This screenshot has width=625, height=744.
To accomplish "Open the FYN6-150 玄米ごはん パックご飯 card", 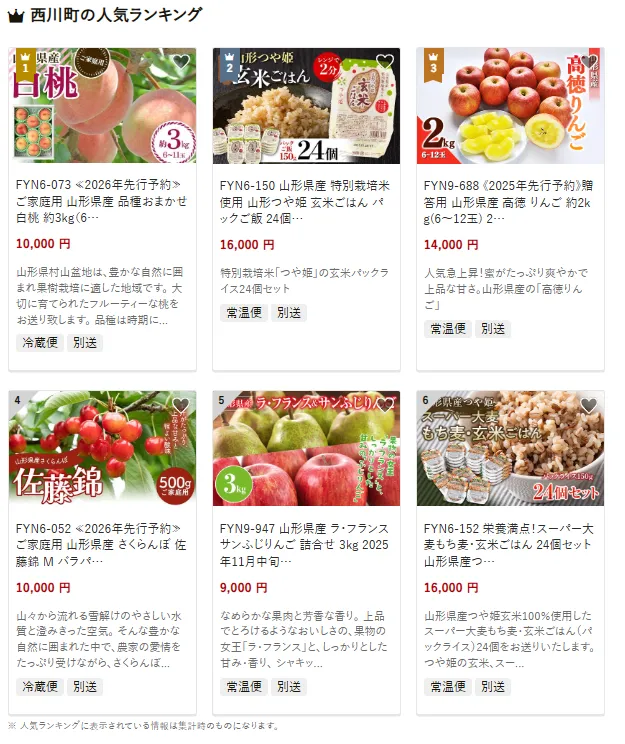I will click(x=306, y=200).
